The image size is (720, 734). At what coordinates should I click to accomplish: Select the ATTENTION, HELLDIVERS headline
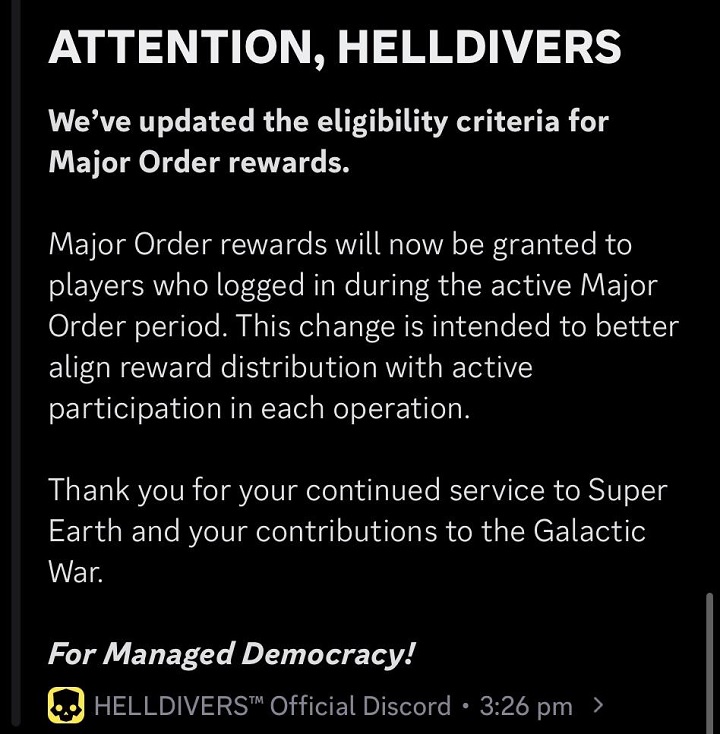click(x=333, y=45)
